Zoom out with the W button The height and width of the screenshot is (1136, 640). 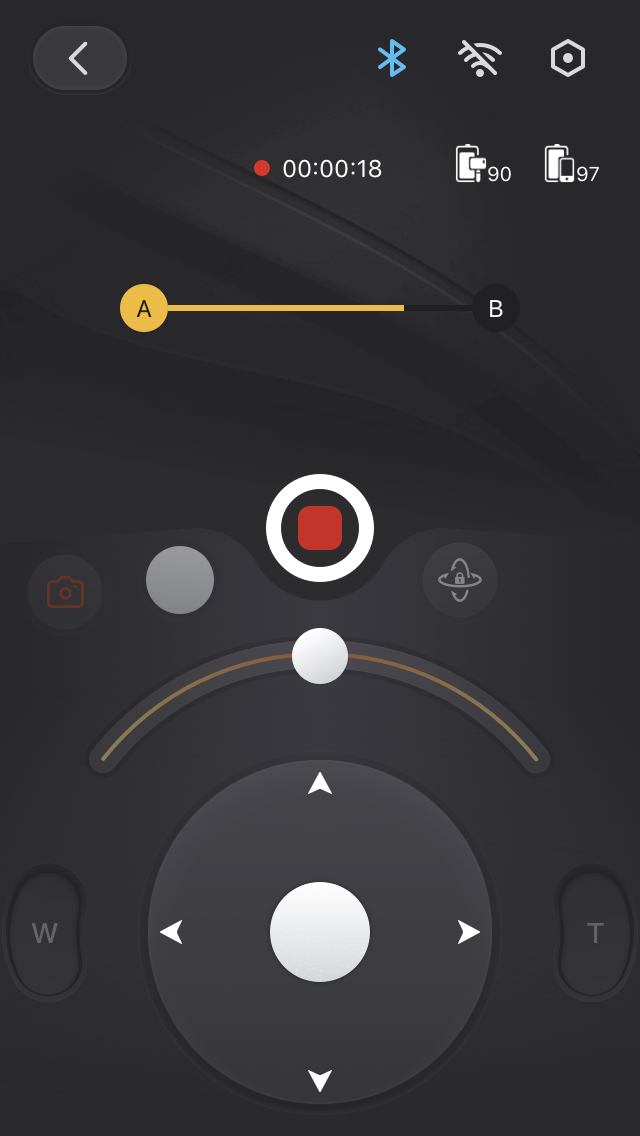tap(45, 933)
